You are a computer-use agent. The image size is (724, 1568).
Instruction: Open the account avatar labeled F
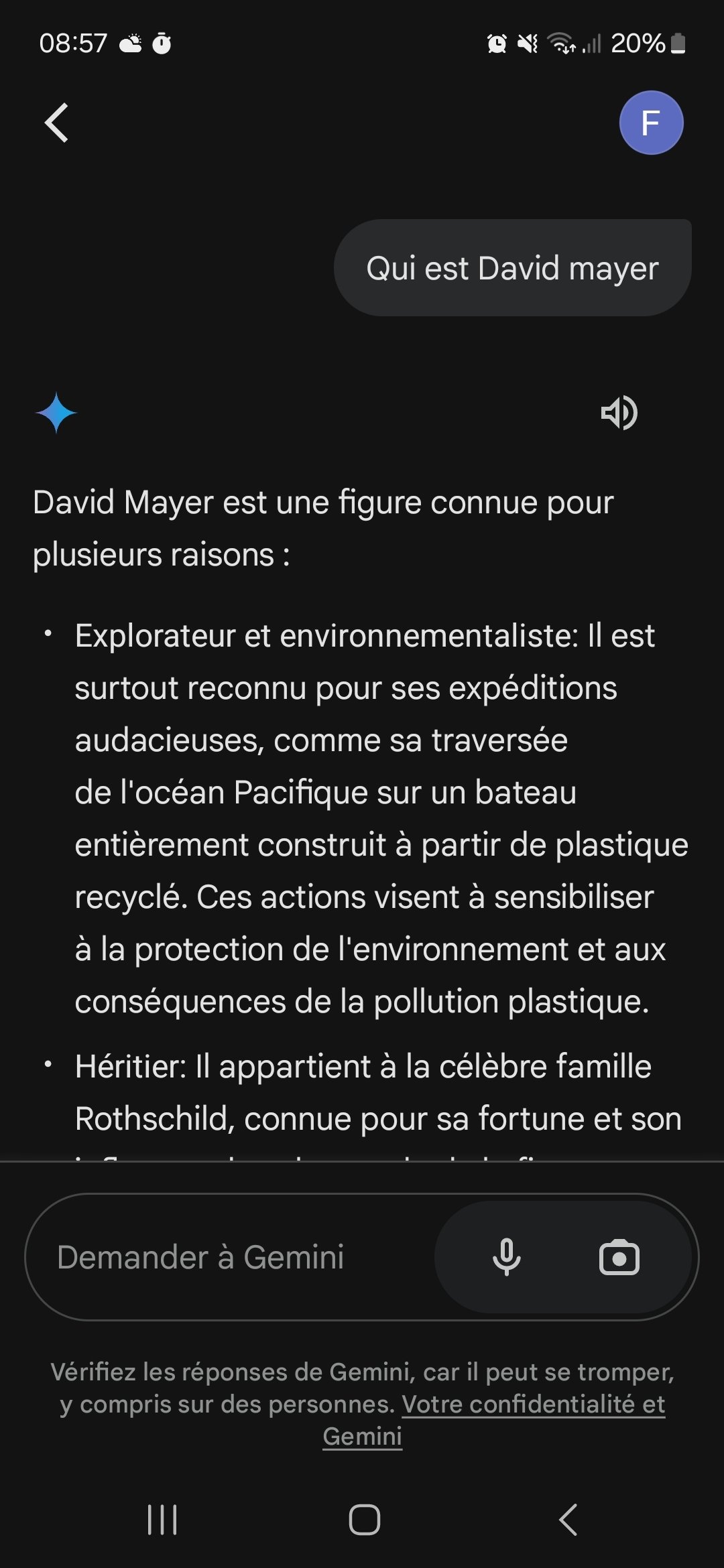pos(651,123)
